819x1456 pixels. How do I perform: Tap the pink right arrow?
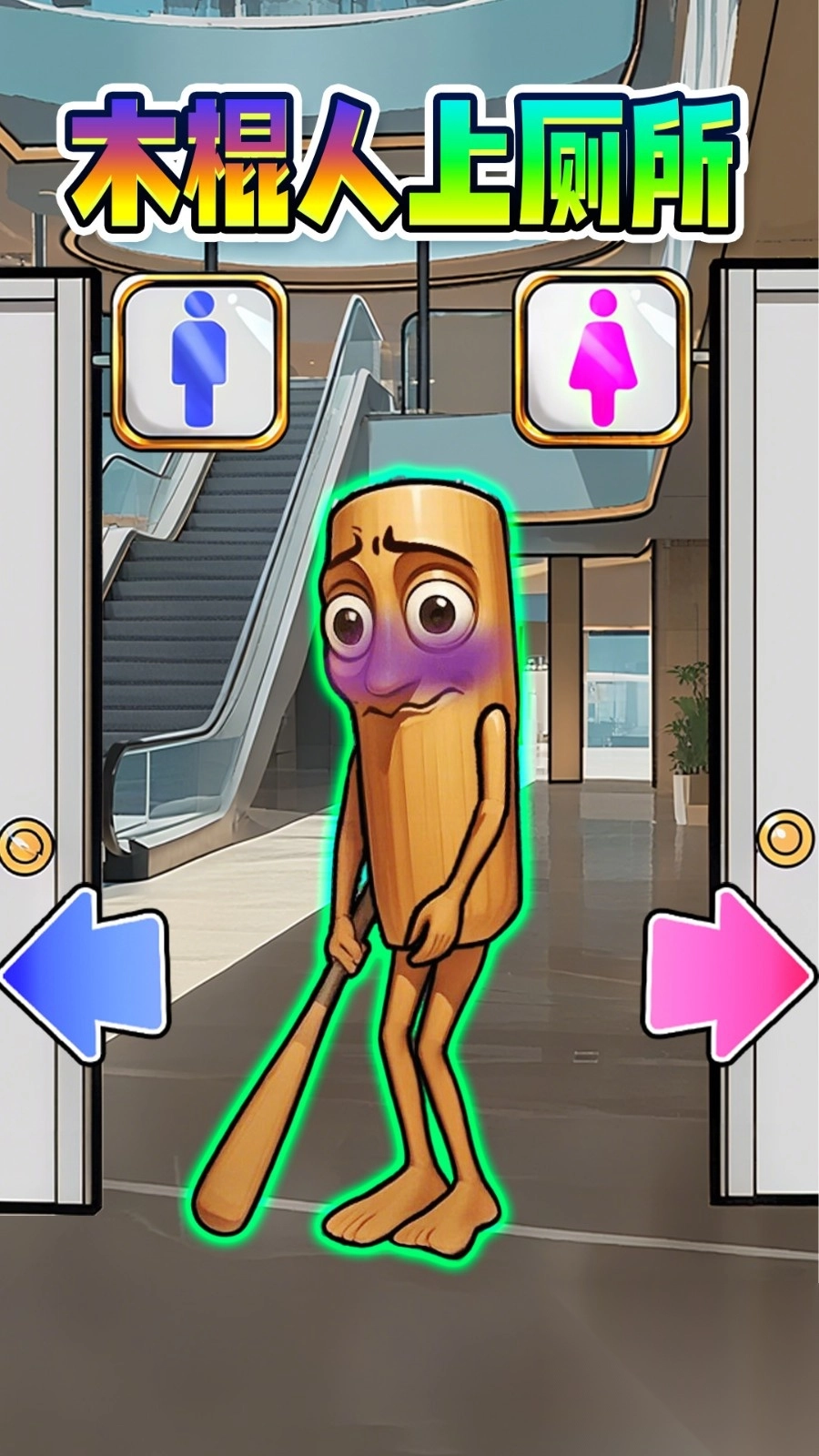pyautogui.click(x=728, y=974)
